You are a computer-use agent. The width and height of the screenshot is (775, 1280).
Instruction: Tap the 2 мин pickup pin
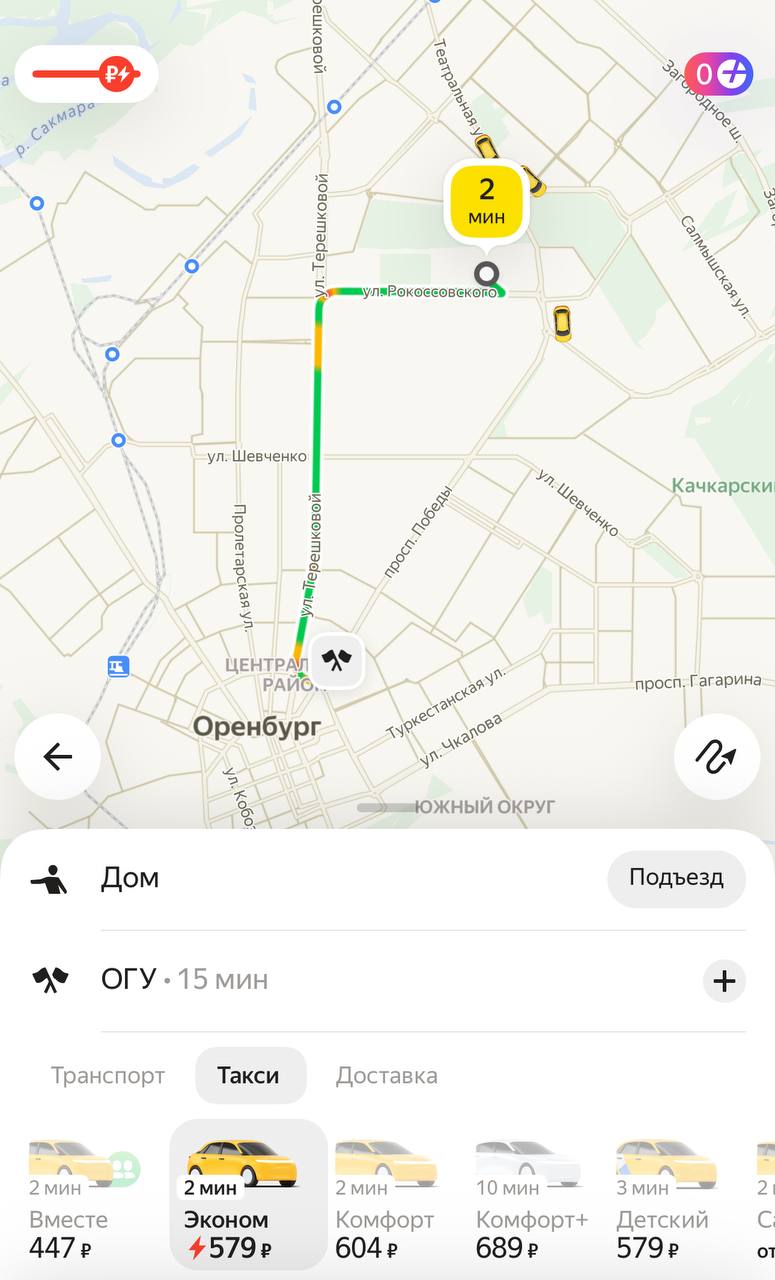click(x=486, y=203)
